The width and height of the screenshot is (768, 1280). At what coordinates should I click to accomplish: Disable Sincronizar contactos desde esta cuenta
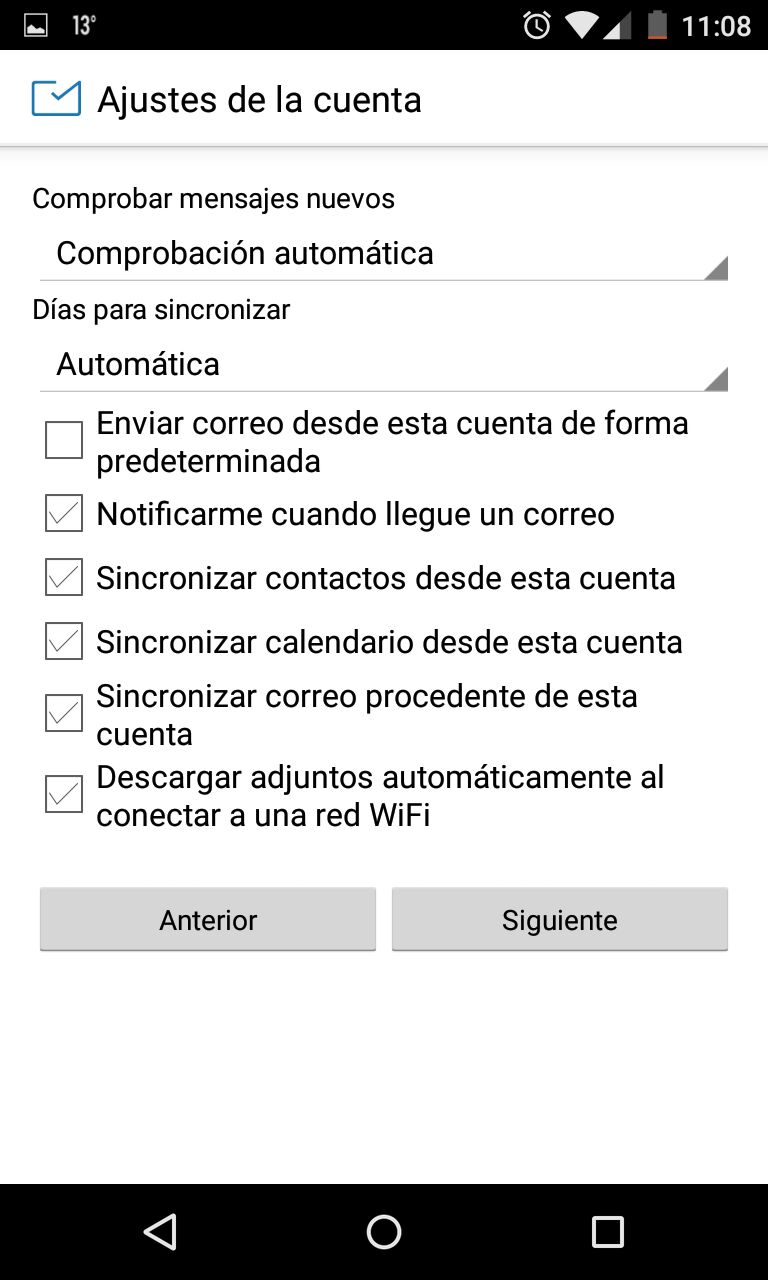pyautogui.click(x=64, y=578)
